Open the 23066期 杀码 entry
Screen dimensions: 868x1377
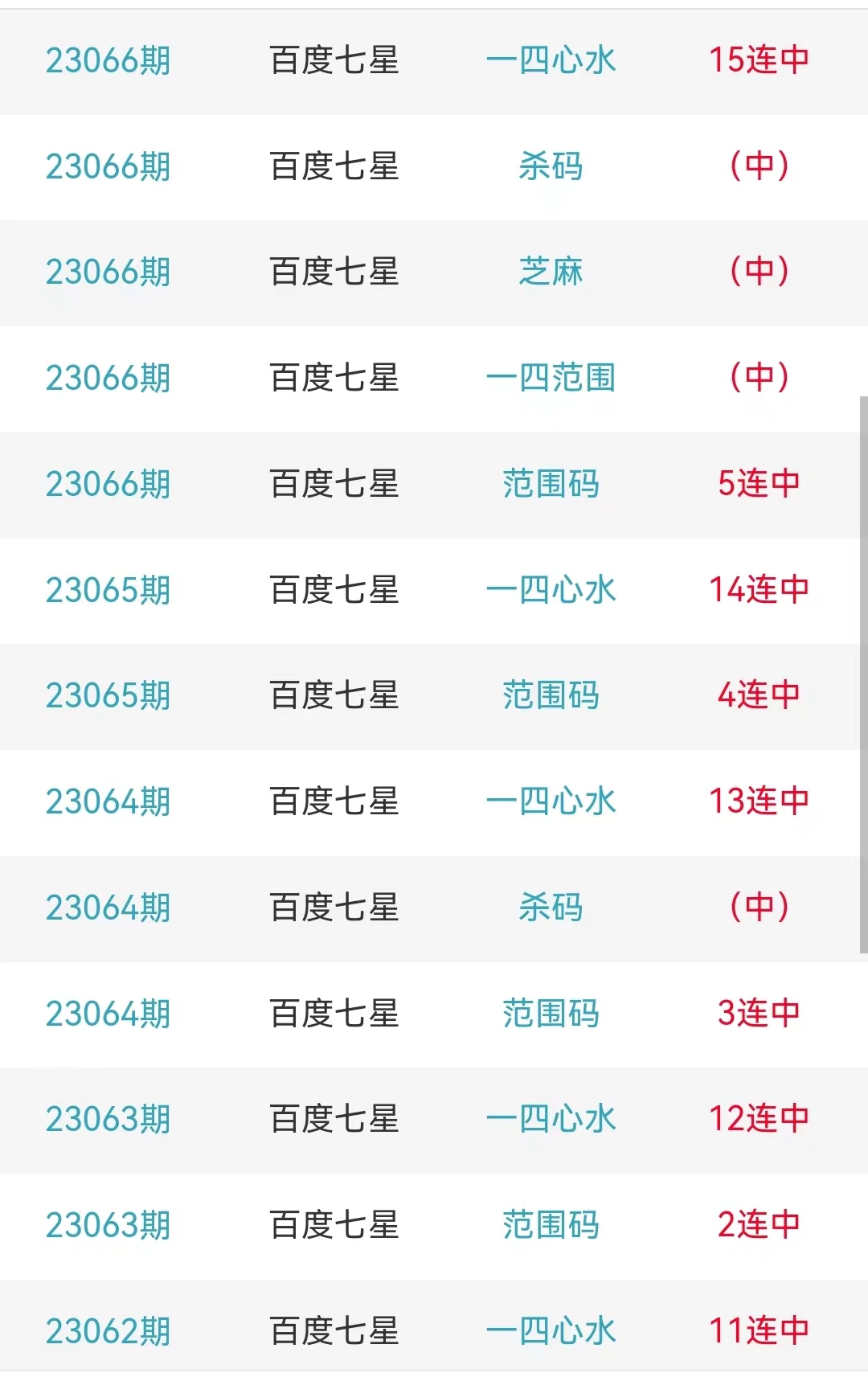click(551, 166)
